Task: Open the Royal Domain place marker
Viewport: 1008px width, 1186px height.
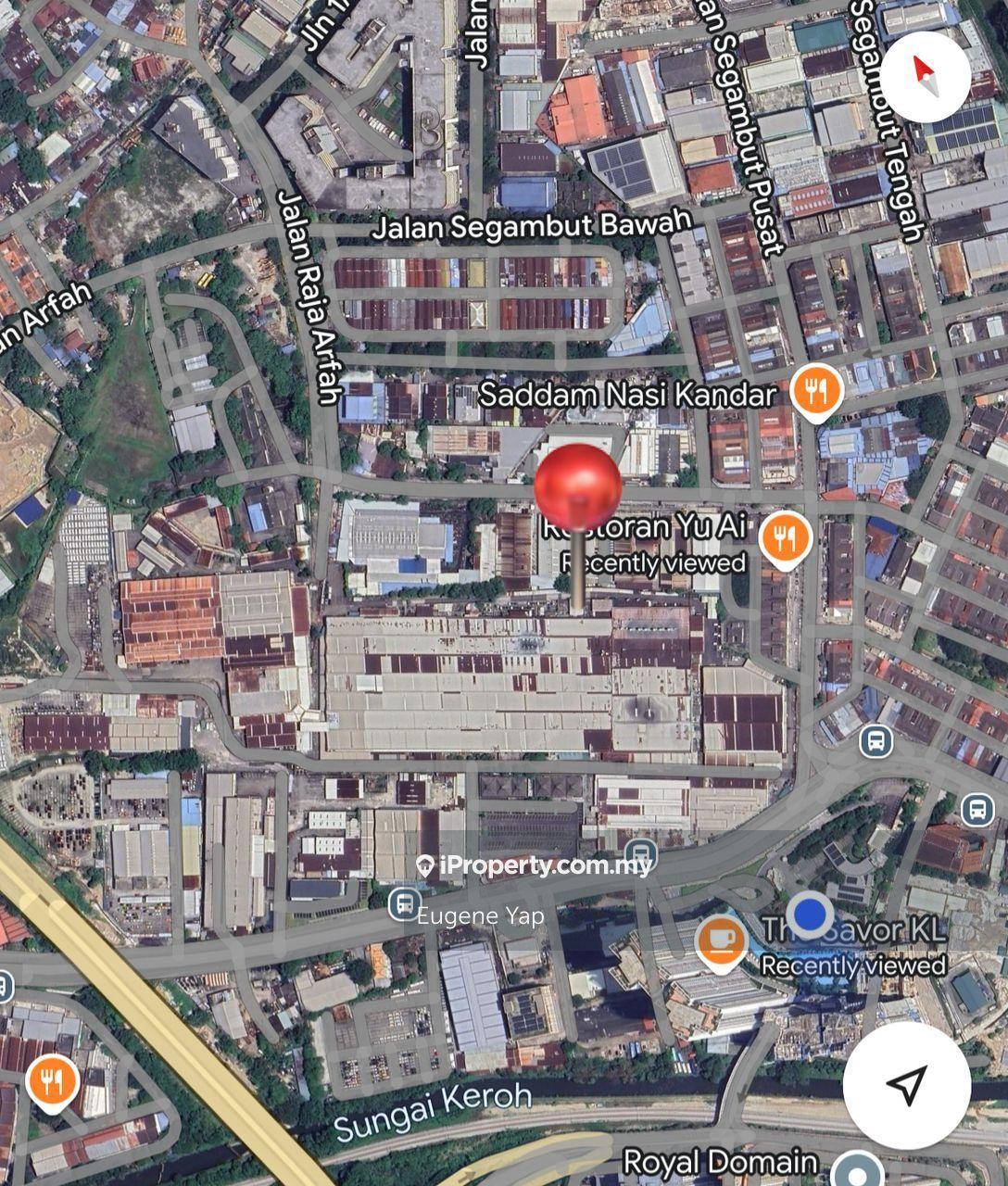Action: pos(858,1168)
